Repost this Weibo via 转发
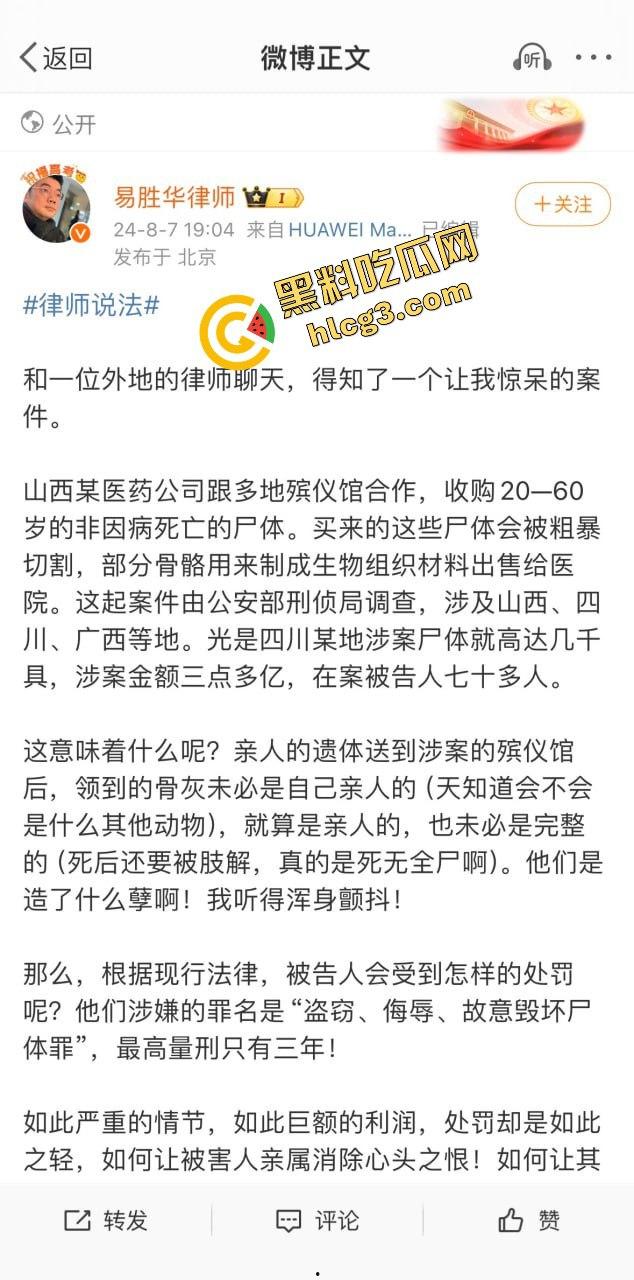Viewport: 634px width, 1280px height. pyautogui.click(x=106, y=1220)
